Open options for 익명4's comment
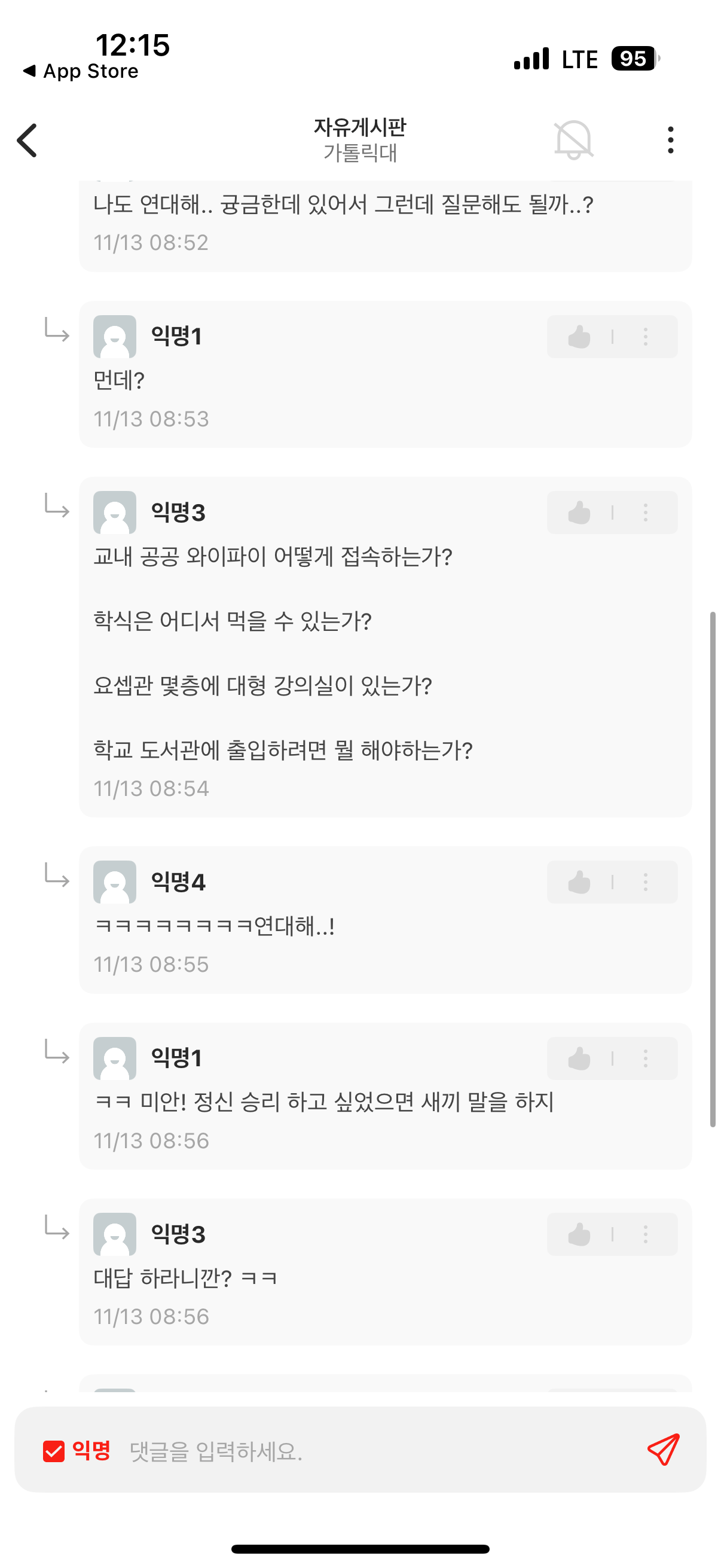This screenshot has width=721, height=1568. click(x=645, y=882)
